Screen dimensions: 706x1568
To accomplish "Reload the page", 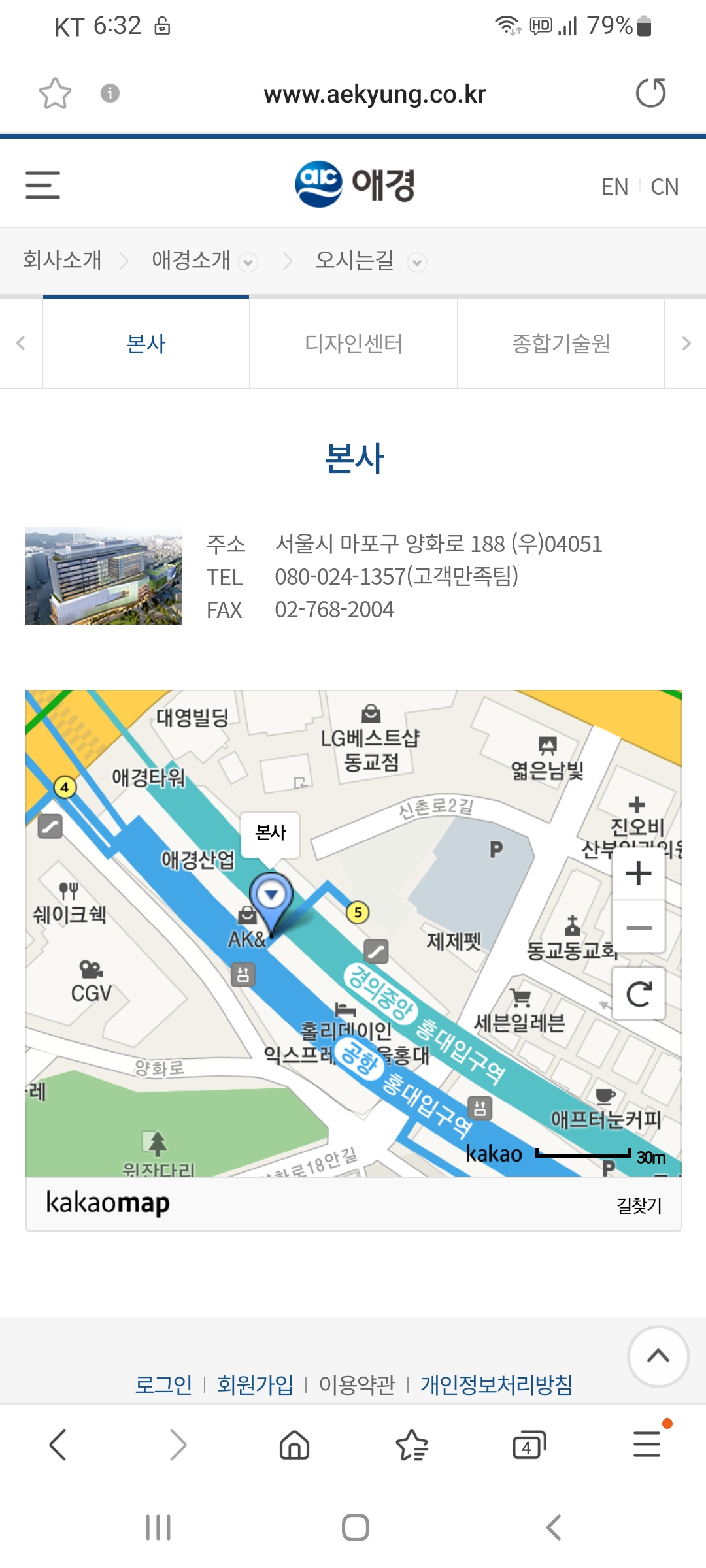I will (650, 93).
